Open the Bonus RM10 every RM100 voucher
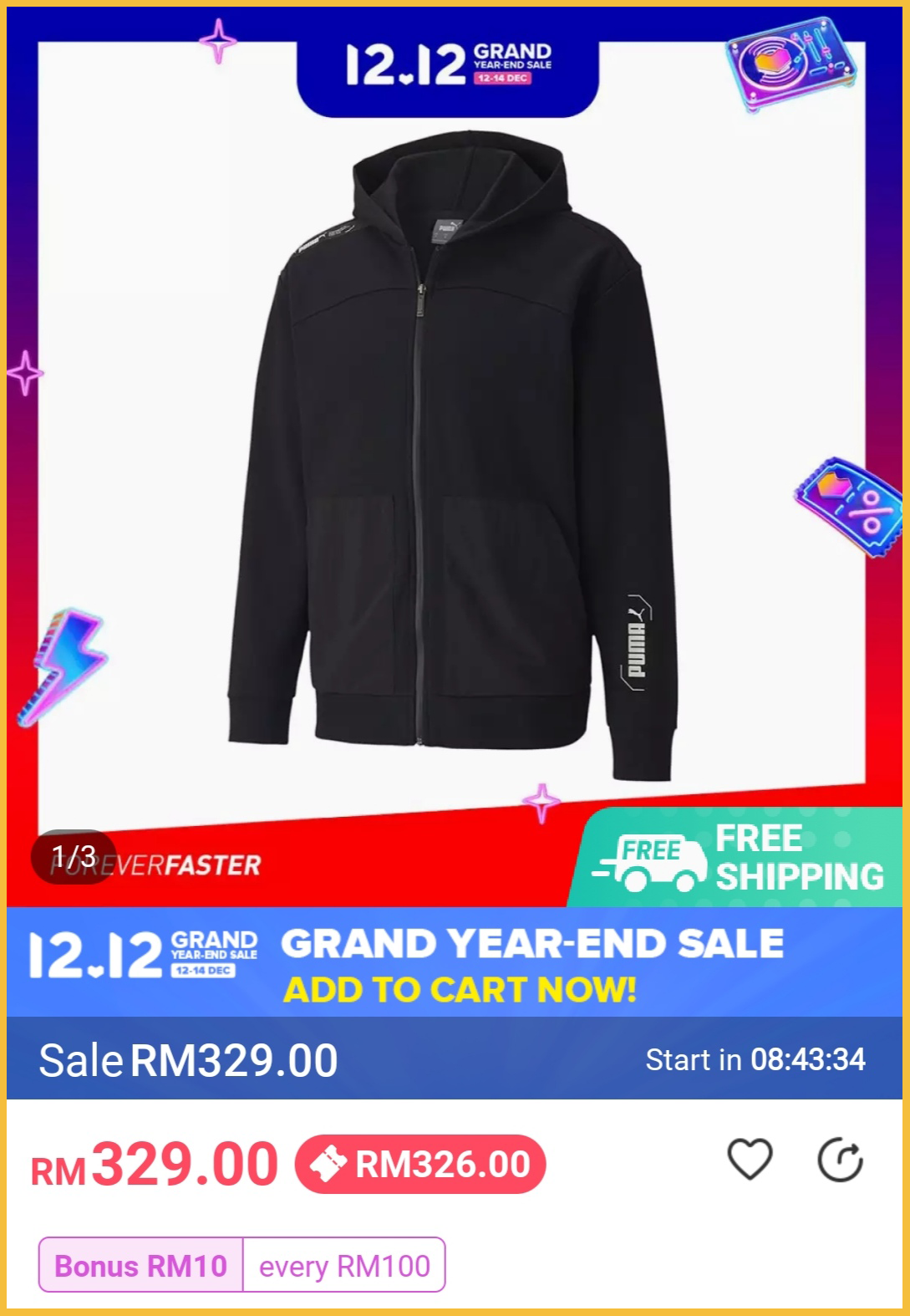The height and width of the screenshot is (1316, 910). pyautogui.click(x=241, y=1265)
